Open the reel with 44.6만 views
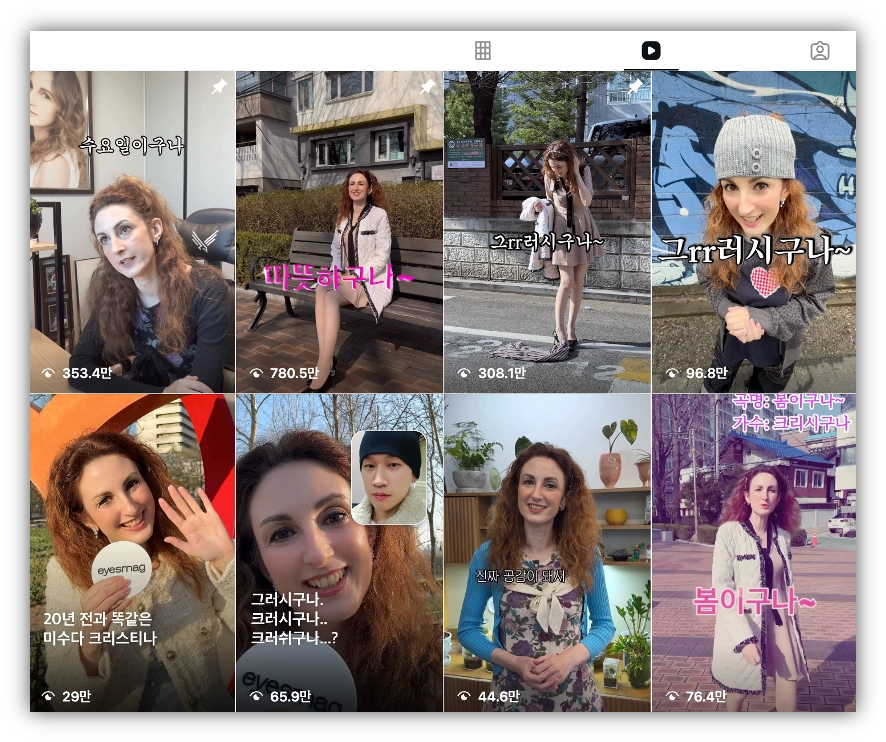The width and height of the screenshot is (886, 742). tap(547, 552)
